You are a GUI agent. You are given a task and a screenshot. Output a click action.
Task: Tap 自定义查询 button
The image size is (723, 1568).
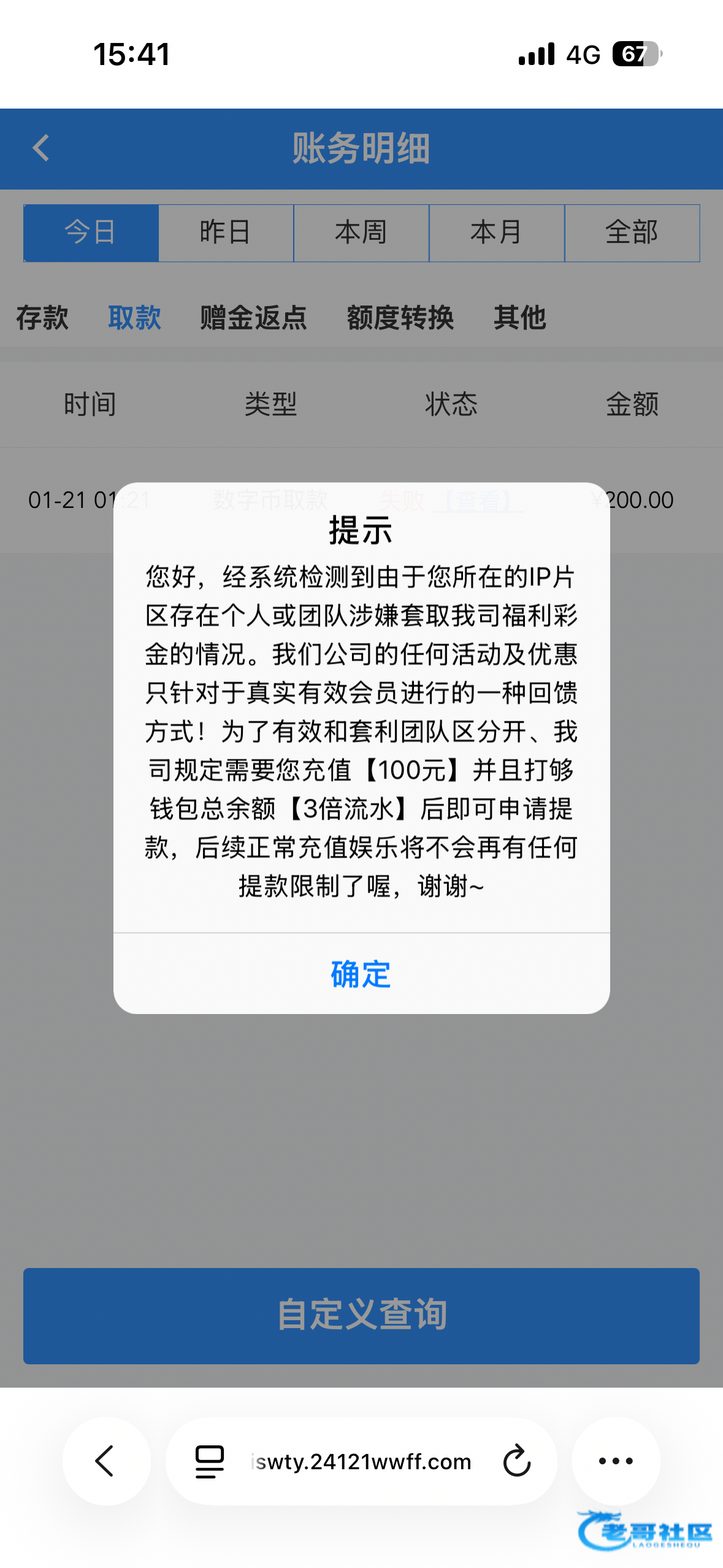coord(361,1315)
